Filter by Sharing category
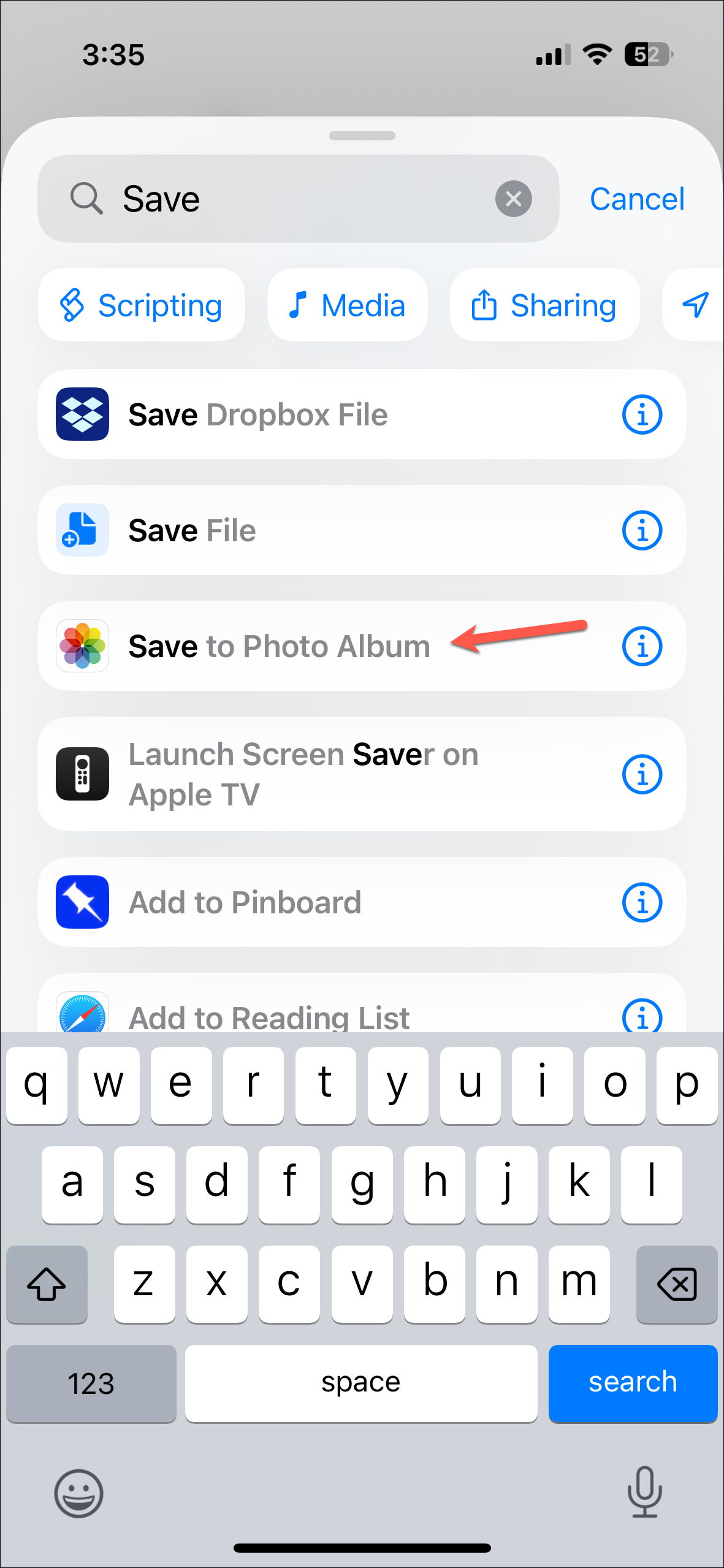Viewport: 724px width, 1568px height. tap(544, 305)
